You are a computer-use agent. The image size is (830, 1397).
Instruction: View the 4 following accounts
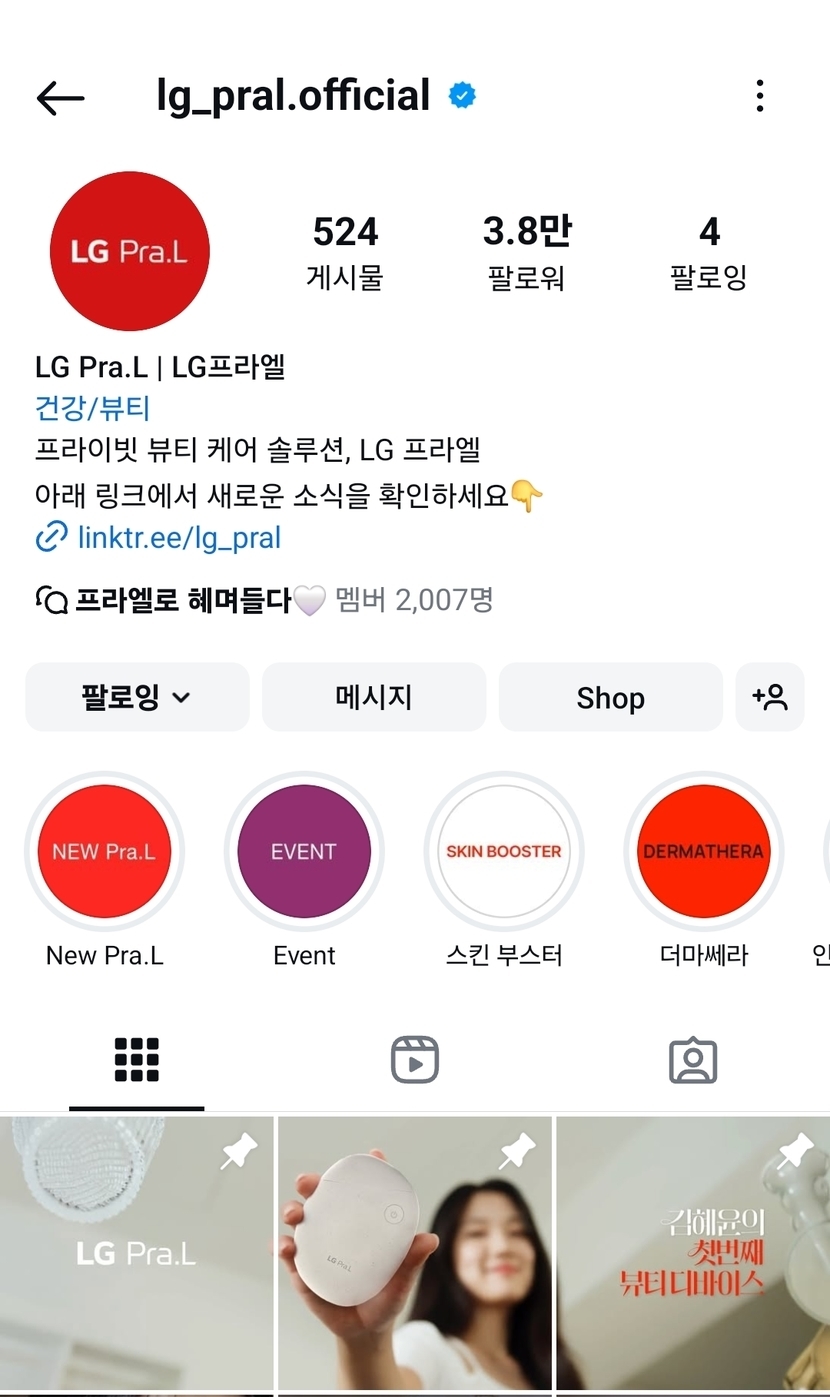pos(708,251)
